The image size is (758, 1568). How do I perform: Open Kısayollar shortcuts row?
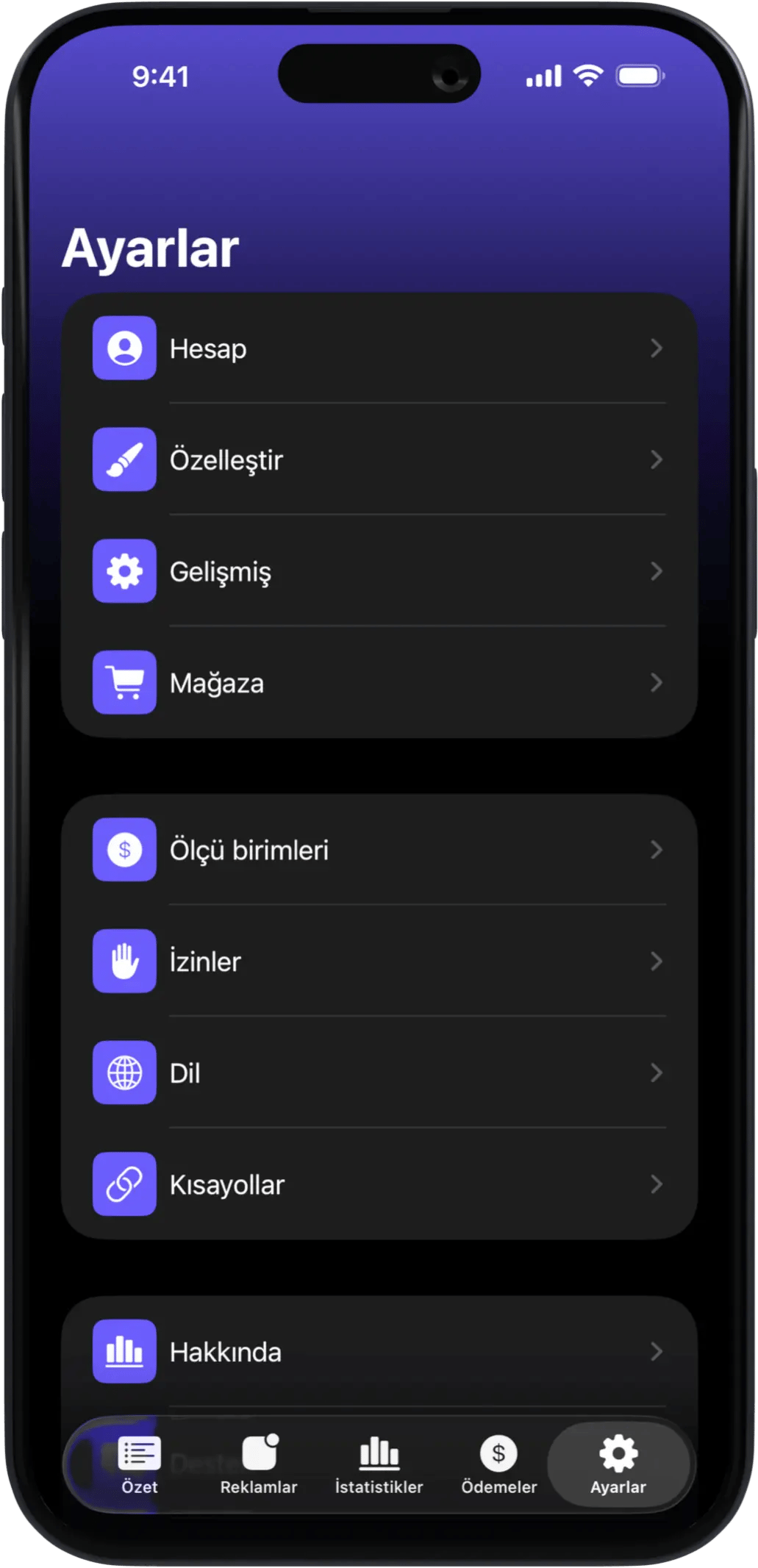pyautogui.click(x=379, y=1184)
